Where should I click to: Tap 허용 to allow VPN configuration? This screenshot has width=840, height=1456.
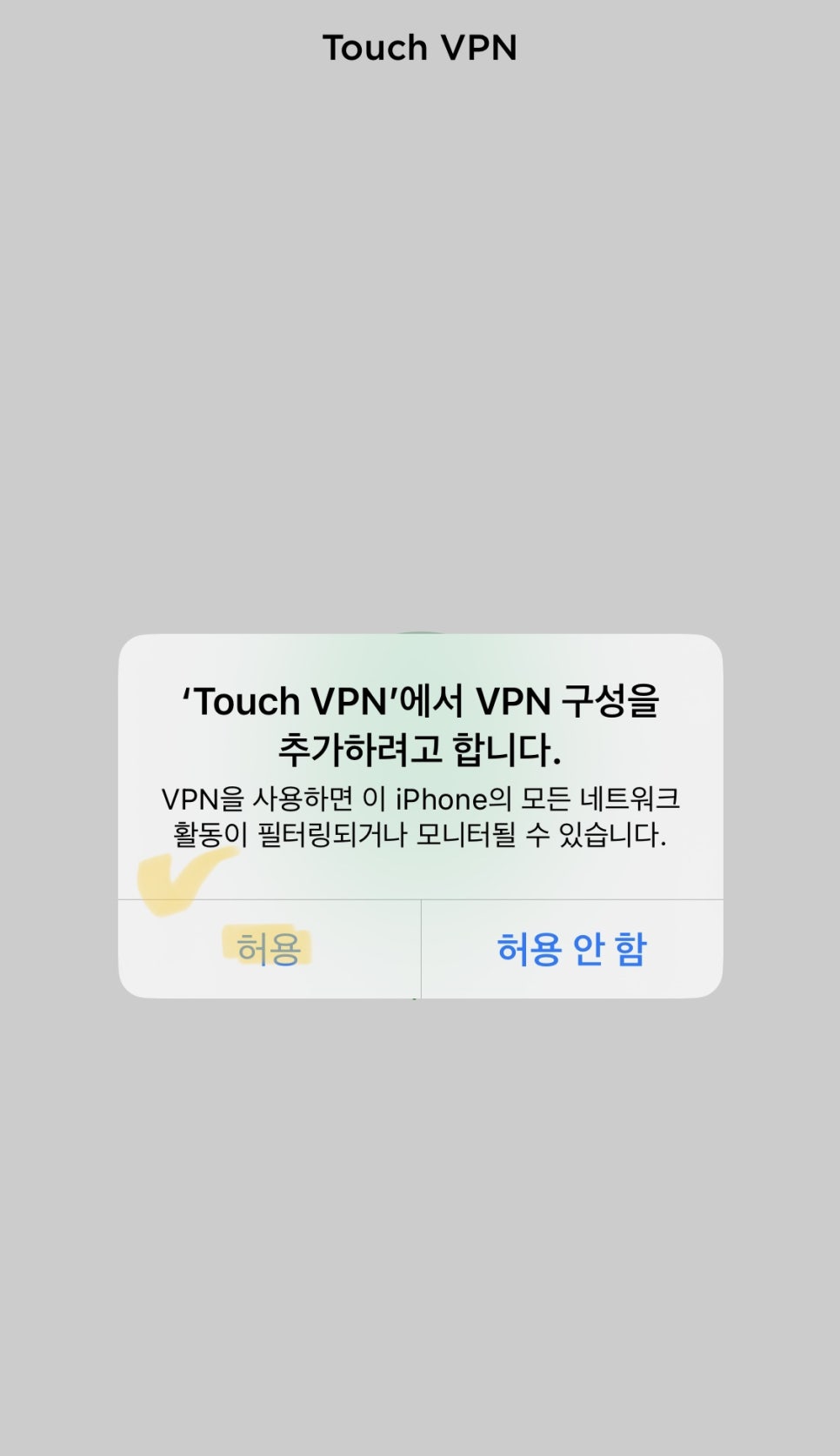269,949
